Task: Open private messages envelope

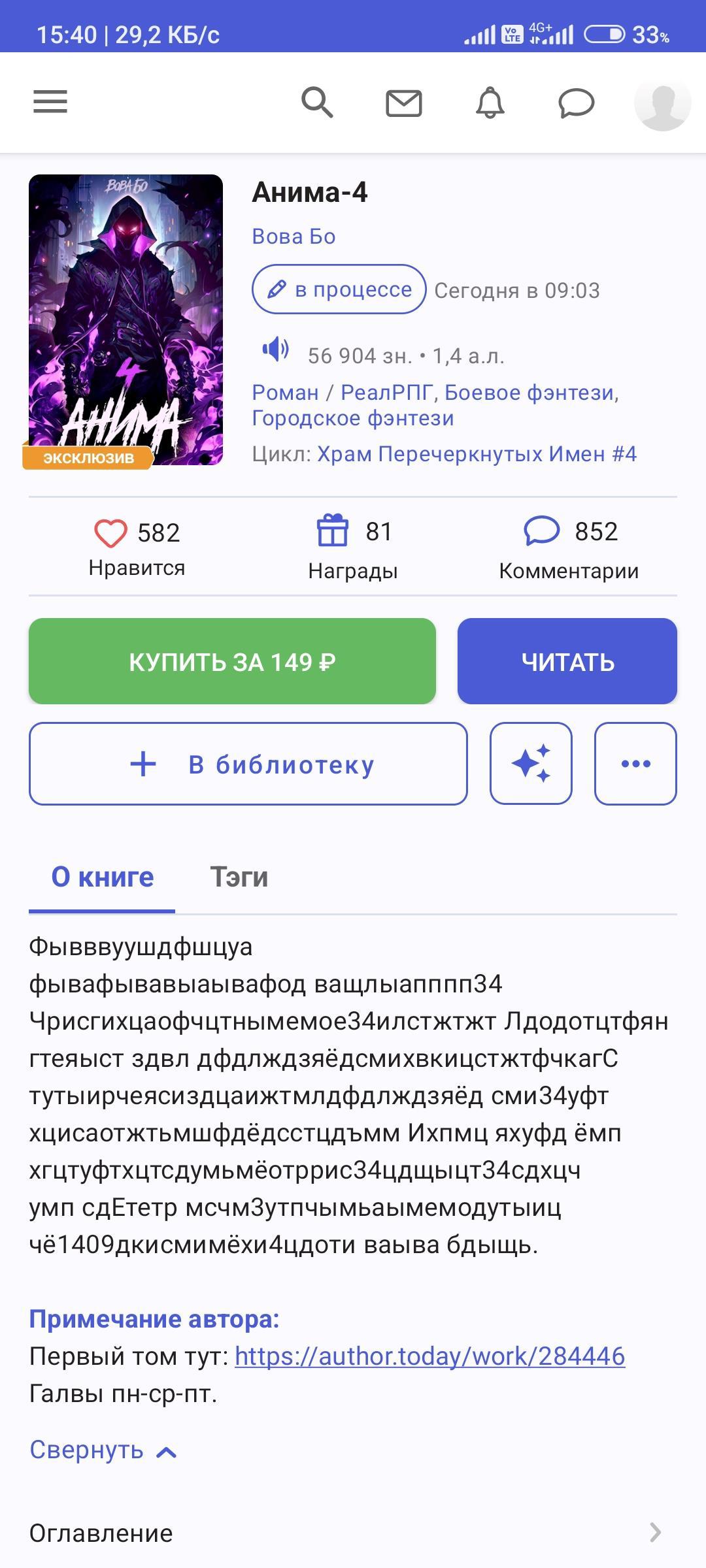Action: [x=403, y=103]
